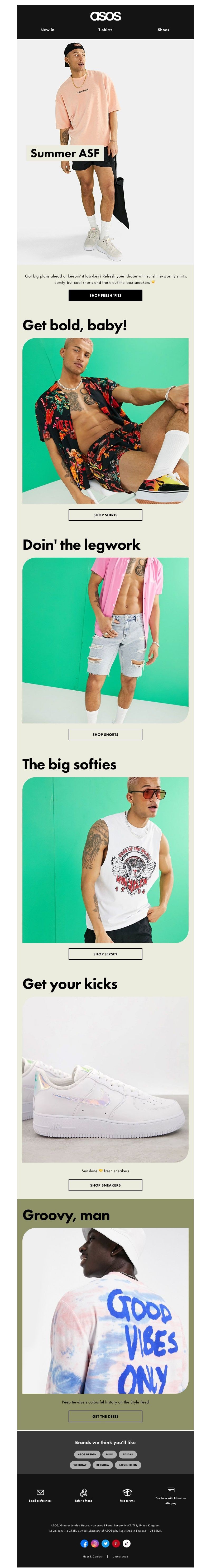
Task: Tap the Shop Jersey button
Action: pos(105,954)
